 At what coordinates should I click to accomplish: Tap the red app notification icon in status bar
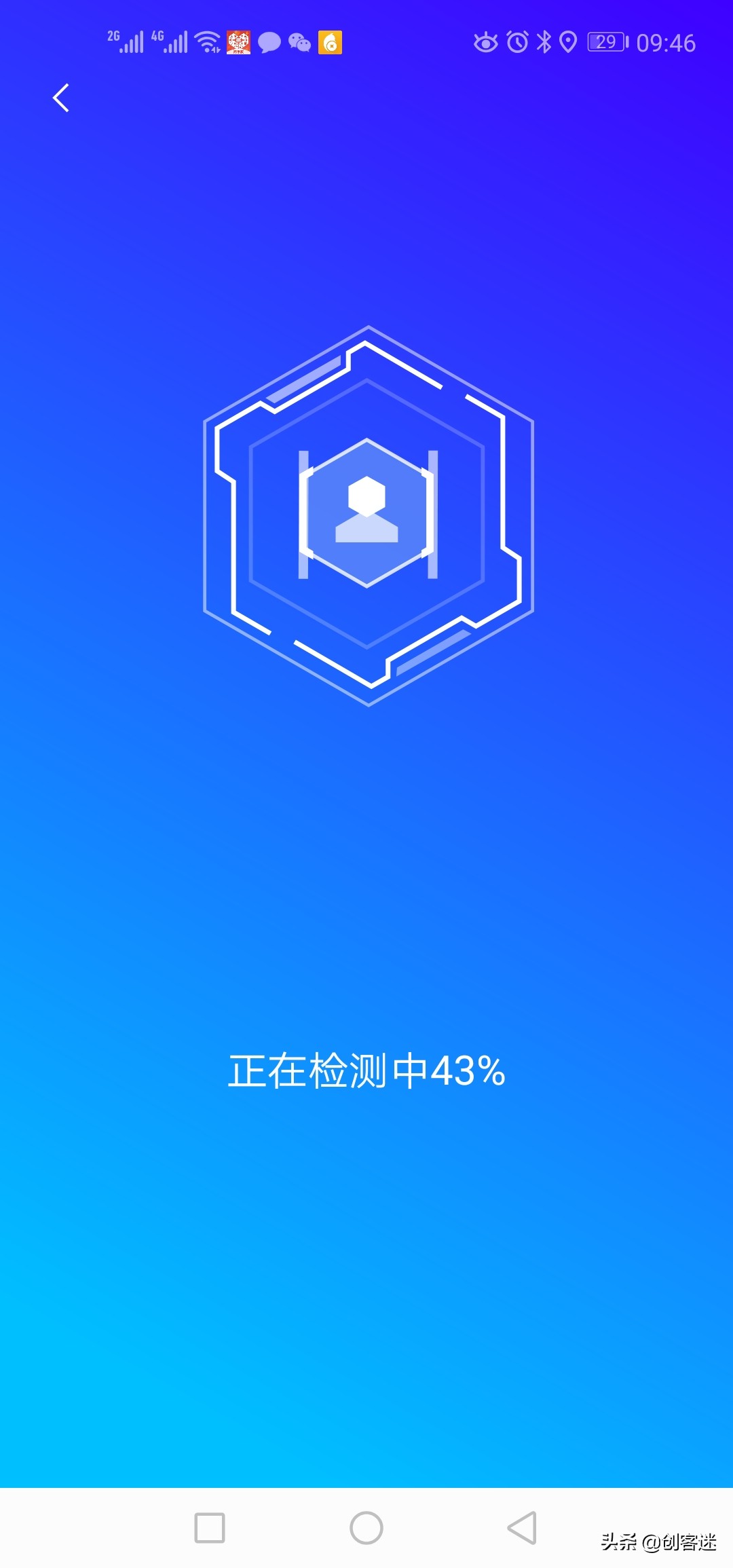click(x=239, y=43)
